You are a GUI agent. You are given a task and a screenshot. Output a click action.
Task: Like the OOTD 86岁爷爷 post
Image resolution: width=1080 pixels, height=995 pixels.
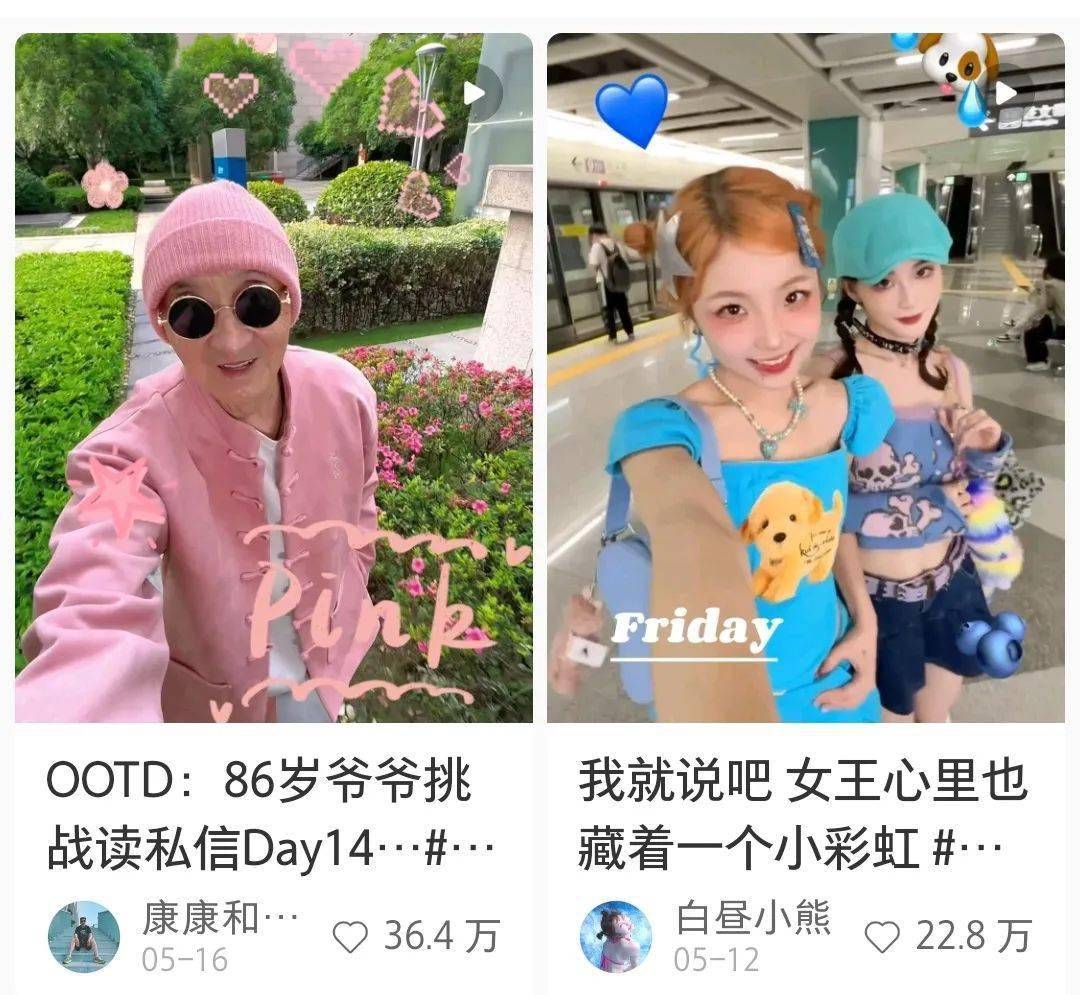pos(351,937)
